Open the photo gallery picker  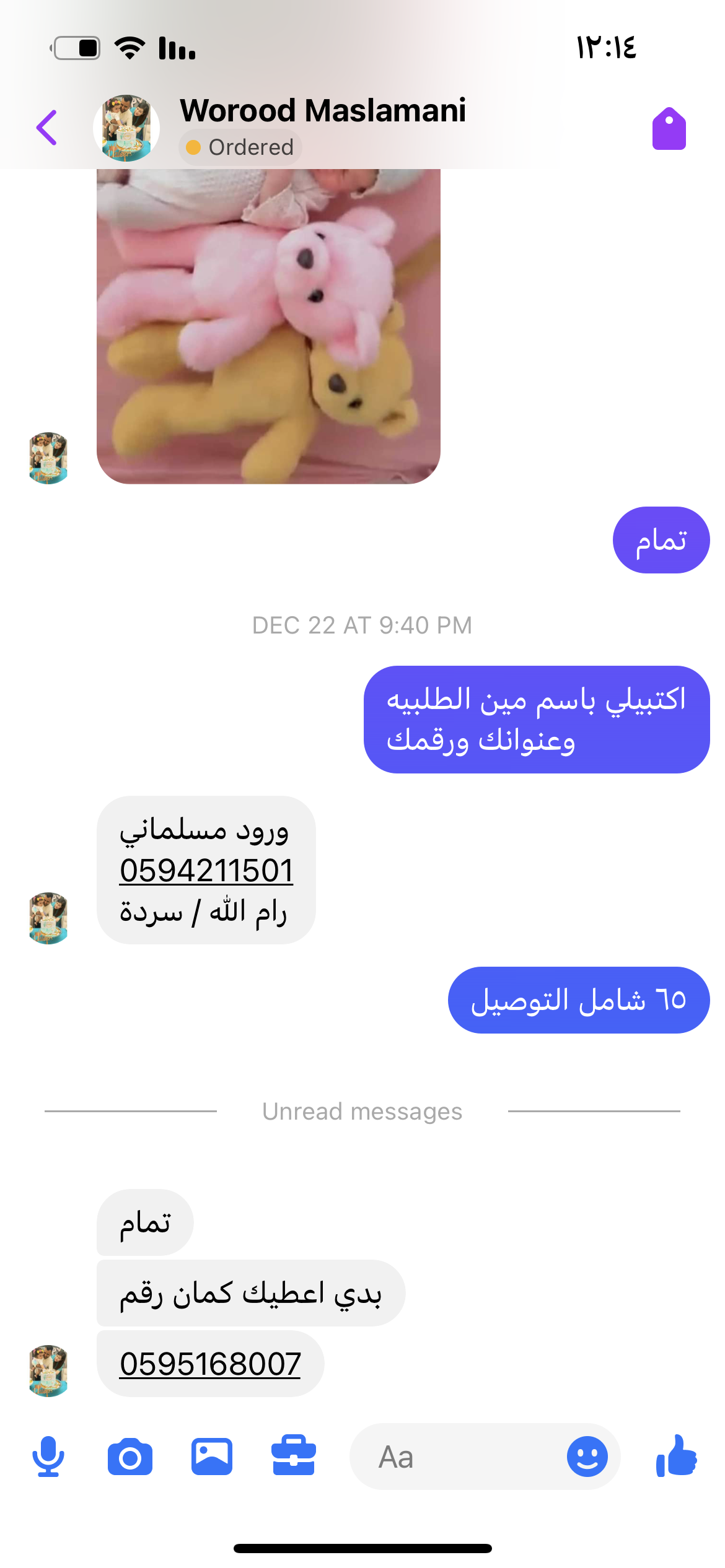click(x=212, y=1457)
